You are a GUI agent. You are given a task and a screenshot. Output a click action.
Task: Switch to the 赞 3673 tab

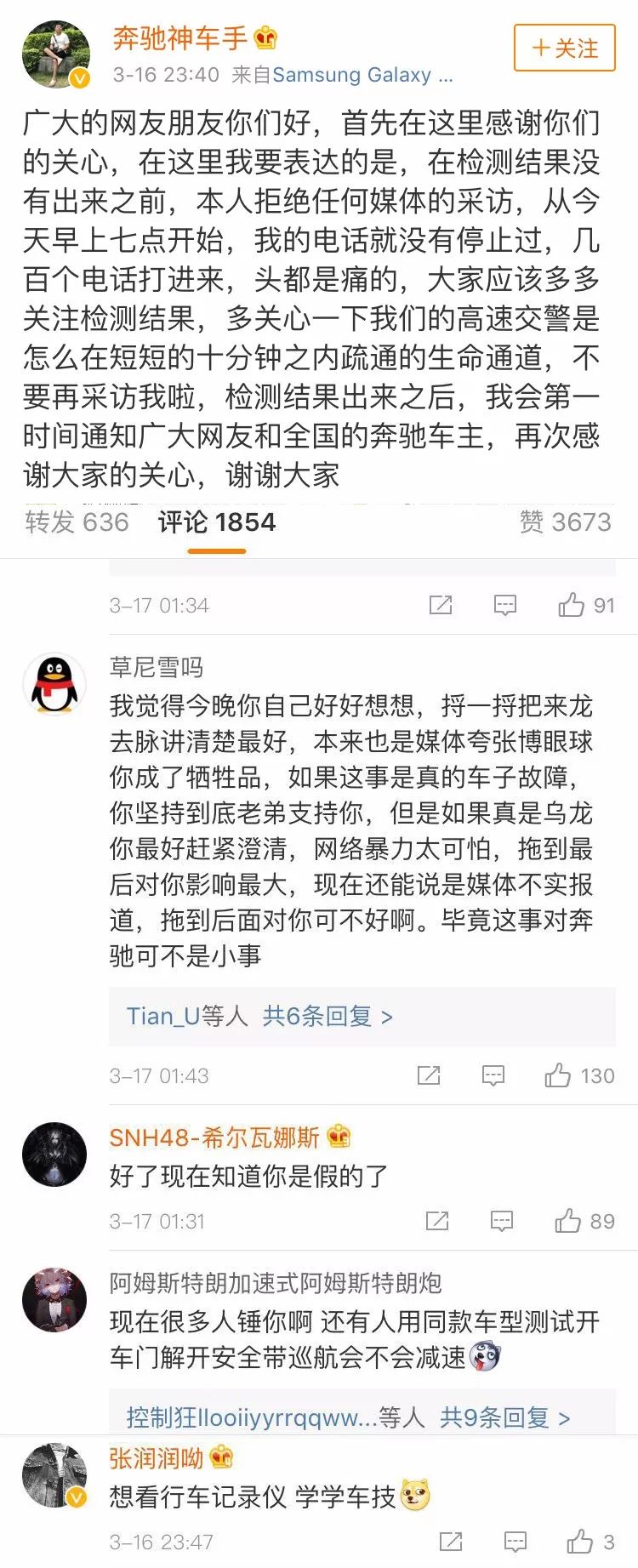(x=565, y=522)
